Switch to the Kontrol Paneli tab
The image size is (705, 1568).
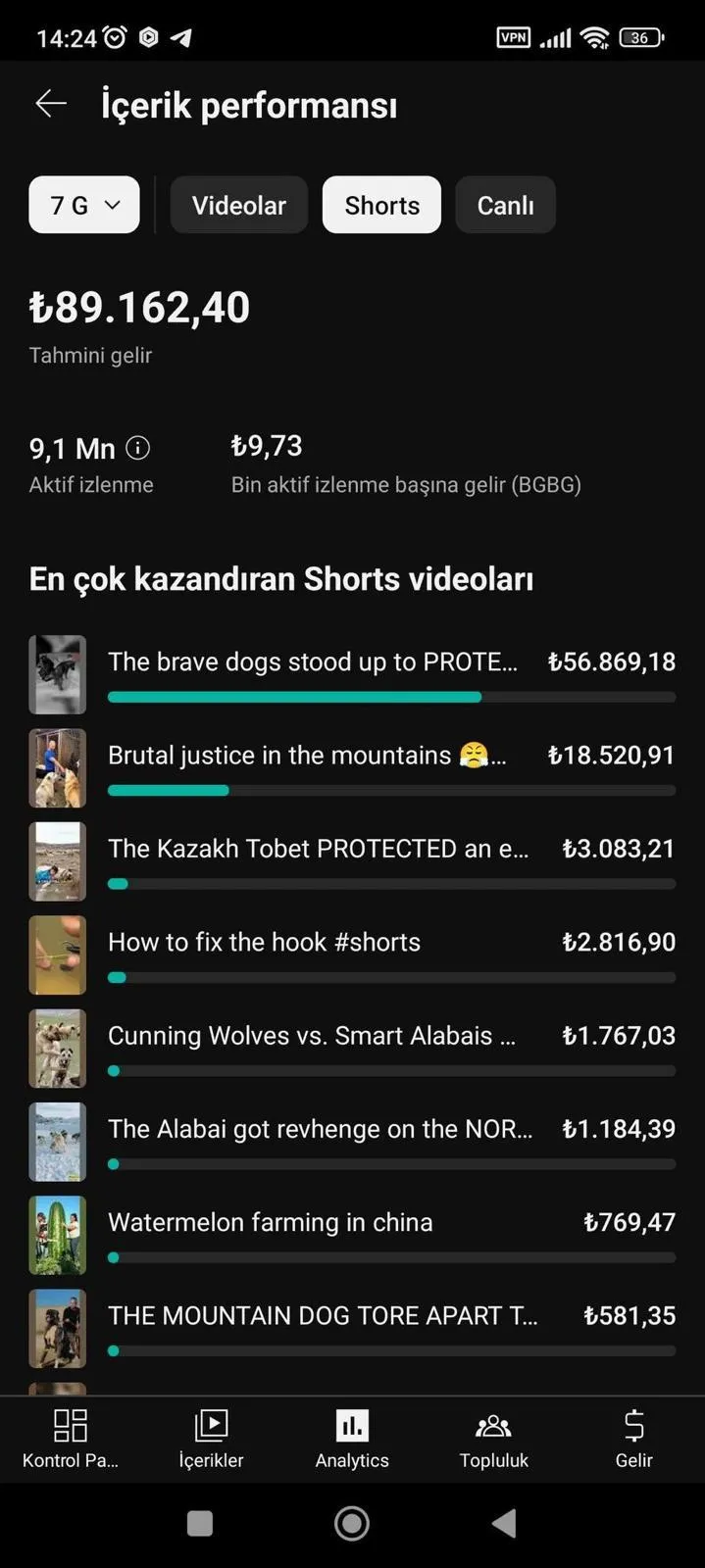pos(71,1438)
